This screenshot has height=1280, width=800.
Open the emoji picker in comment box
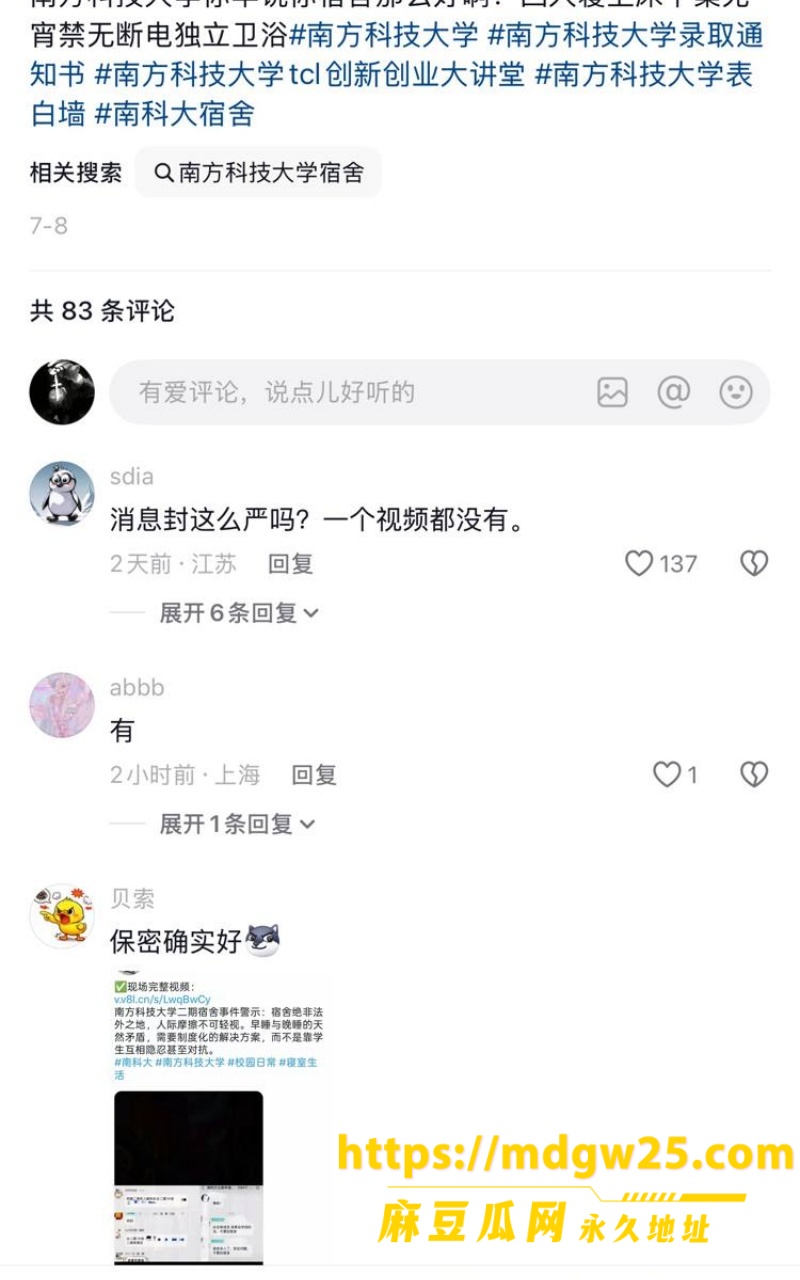tap(736, 392)
